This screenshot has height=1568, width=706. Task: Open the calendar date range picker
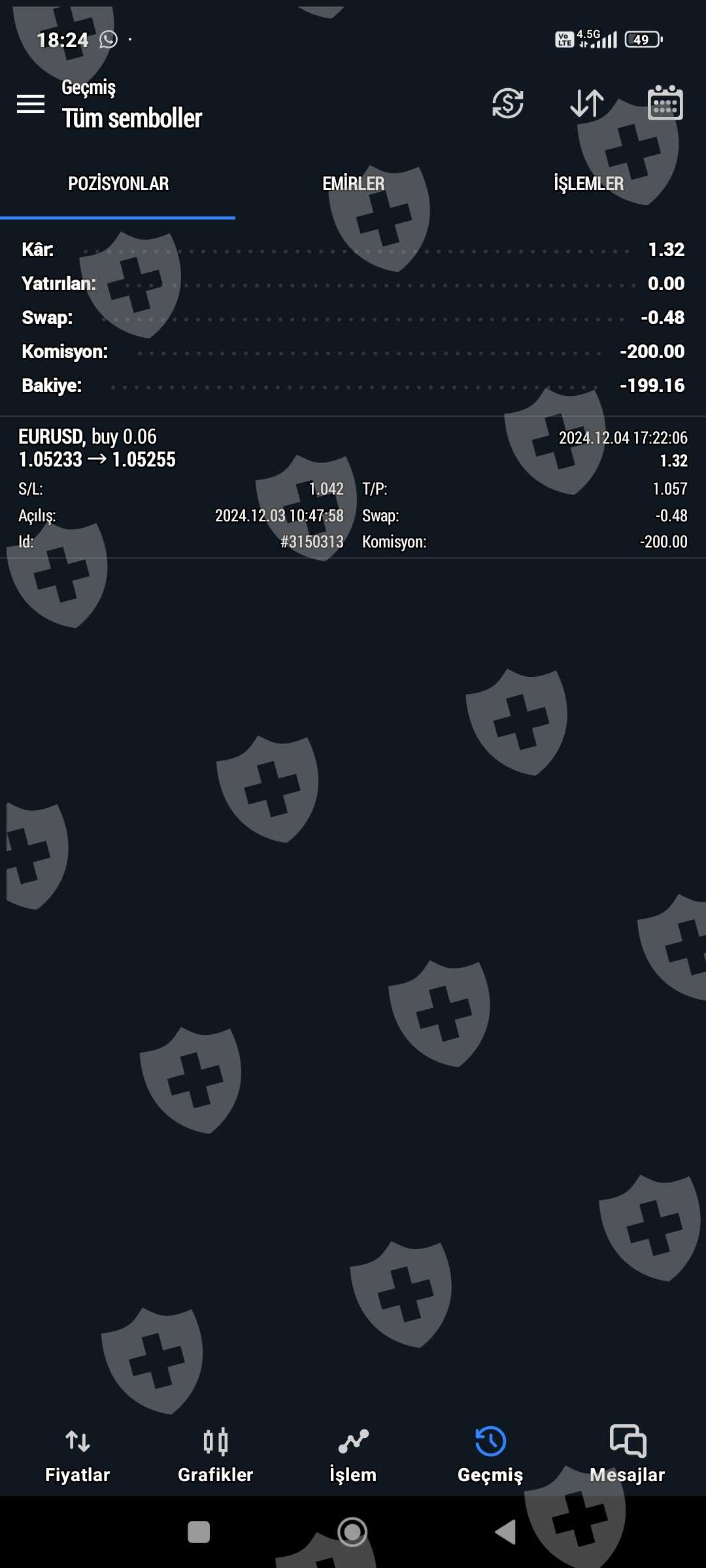[x=665, y=103]
